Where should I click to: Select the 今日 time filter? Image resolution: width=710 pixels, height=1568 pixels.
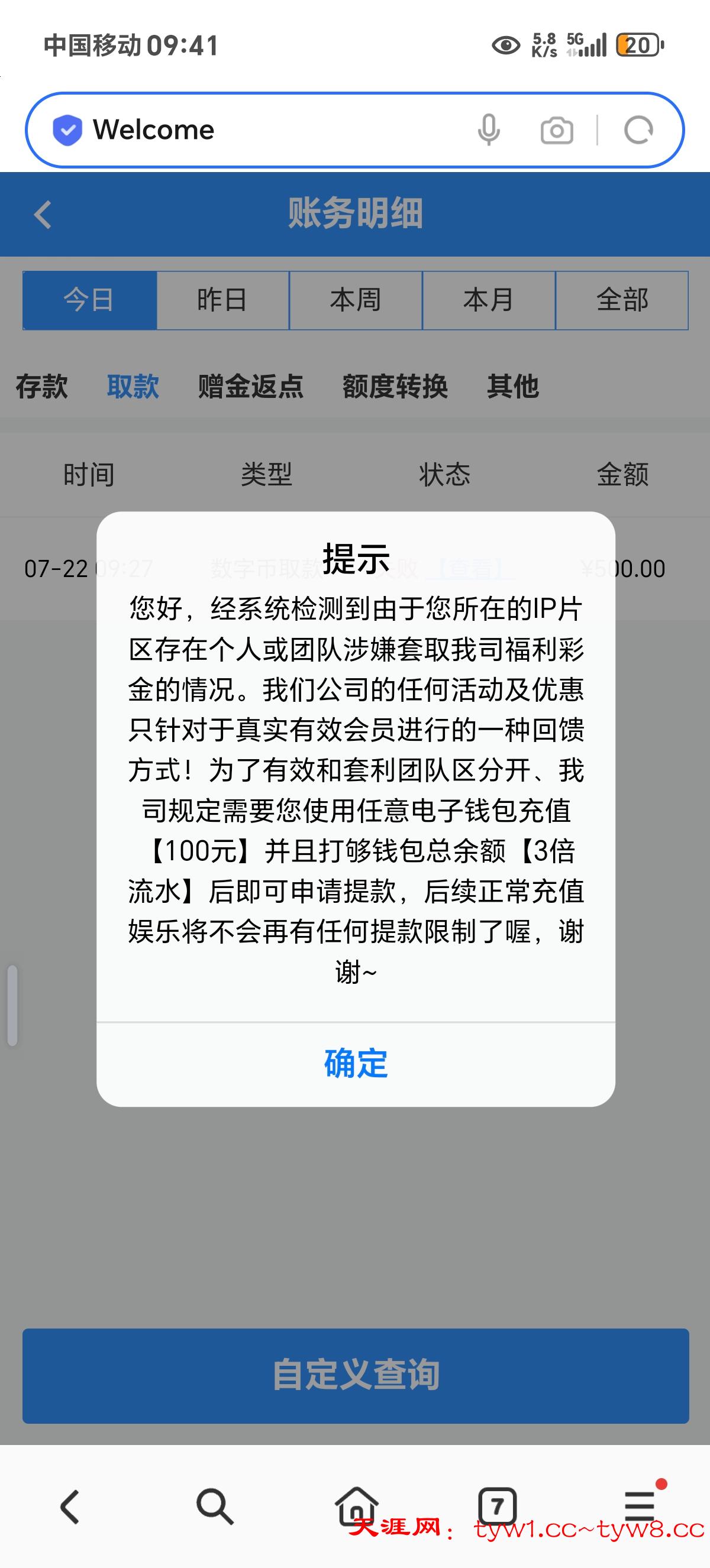point(89,300)
